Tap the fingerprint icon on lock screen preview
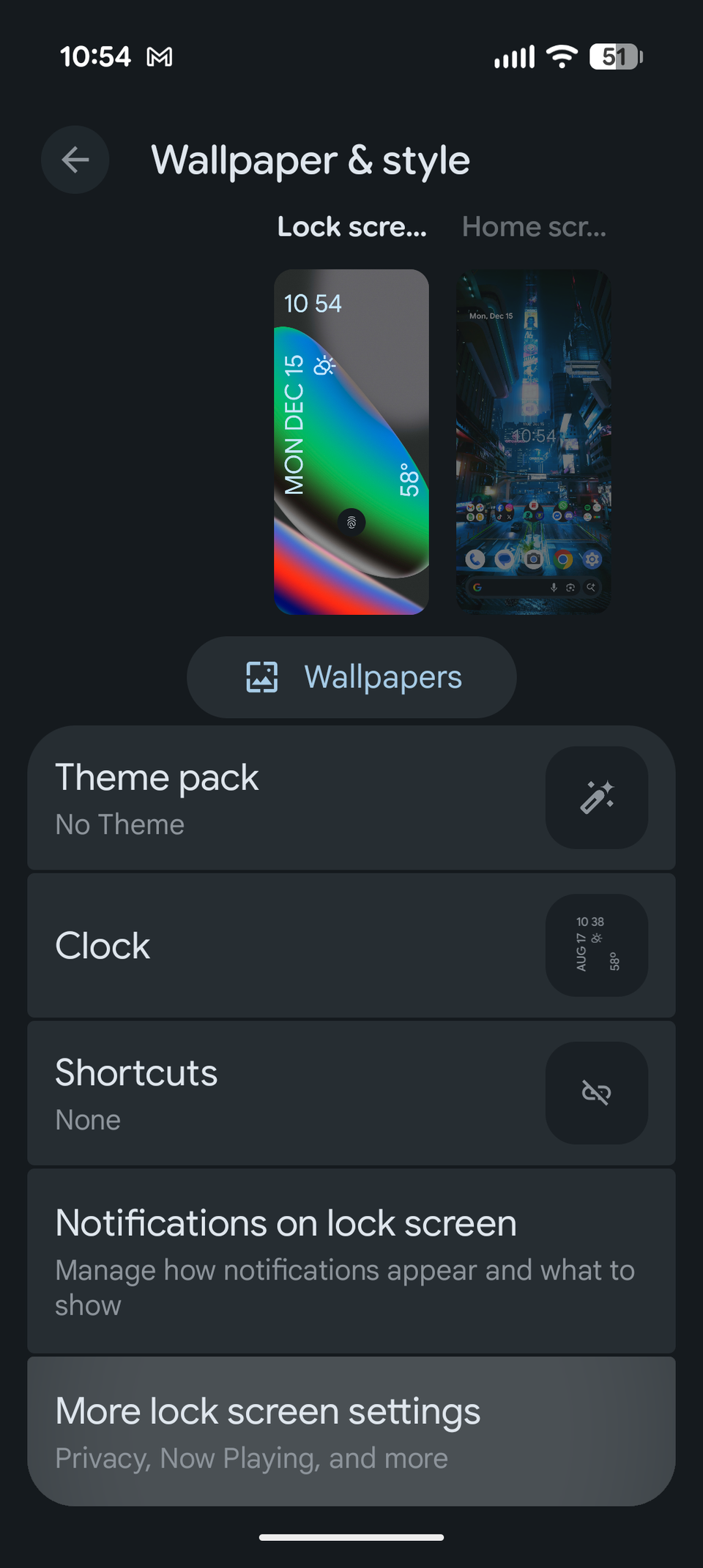Image resolution: width=703 pixels, height=1568 pixels. coord(351,523)
